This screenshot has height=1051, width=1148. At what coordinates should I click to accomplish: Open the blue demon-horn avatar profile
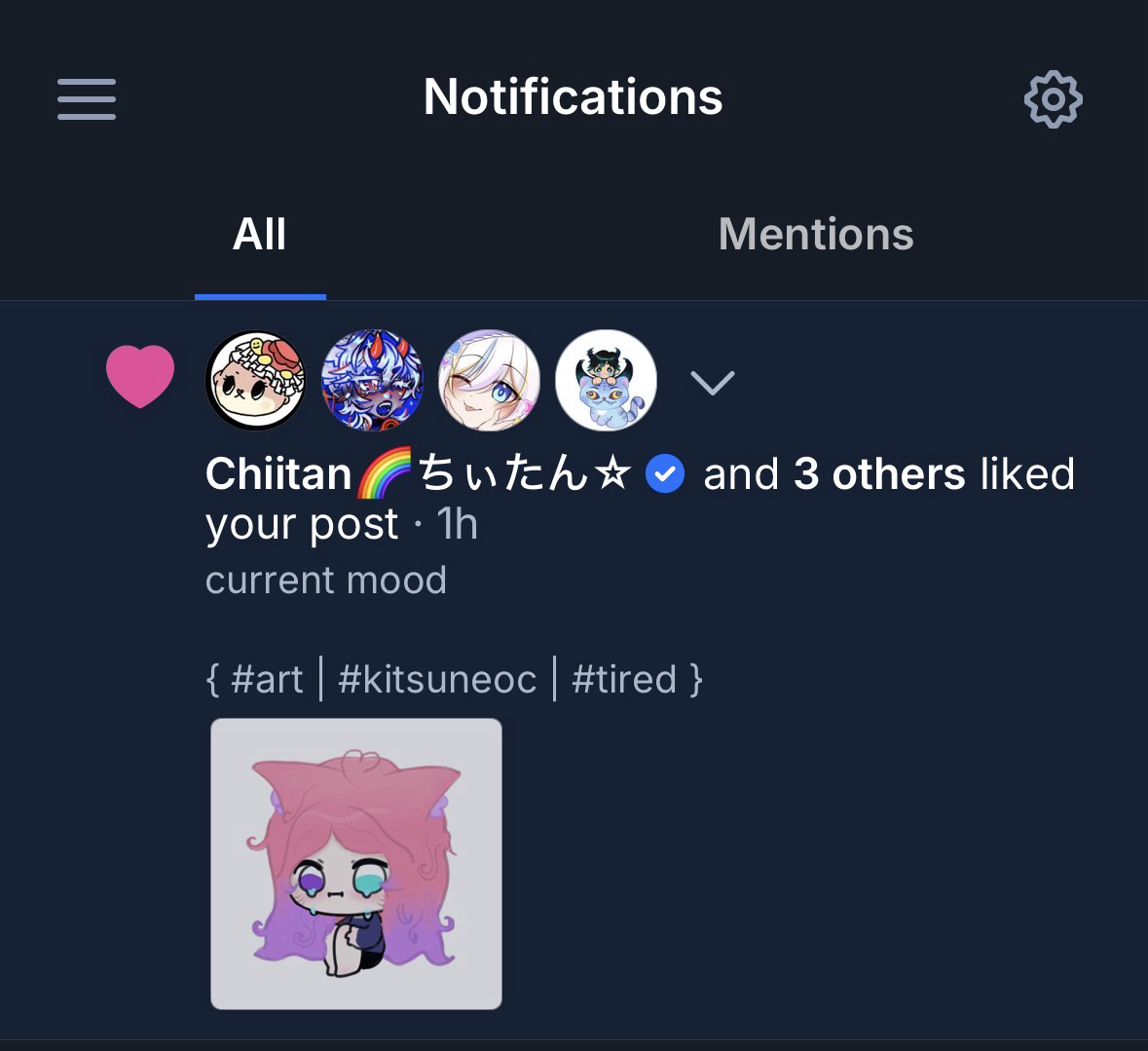(373, 380)
